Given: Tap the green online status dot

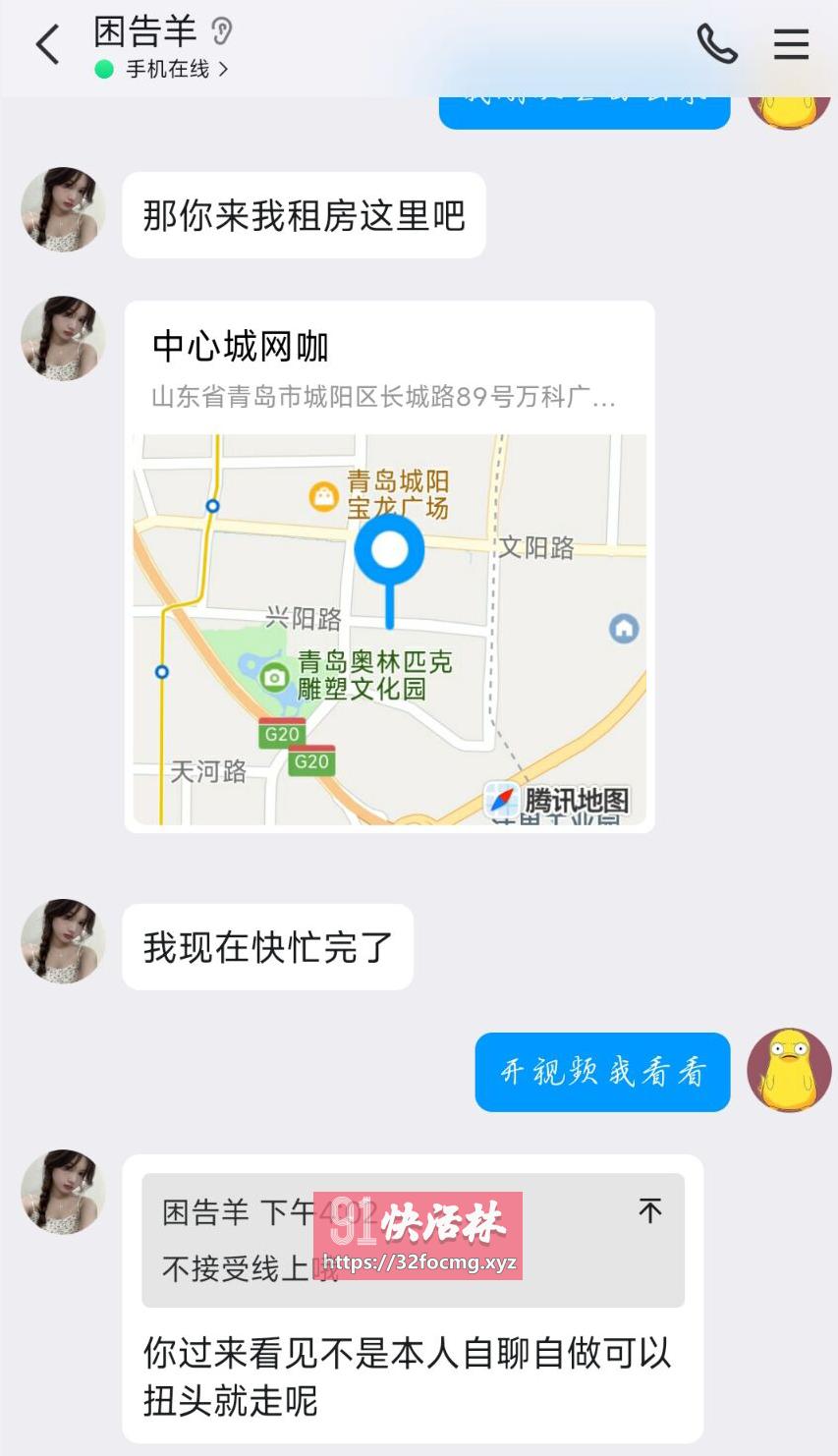Looking at the screenshot, I should (x=104, y=71).
